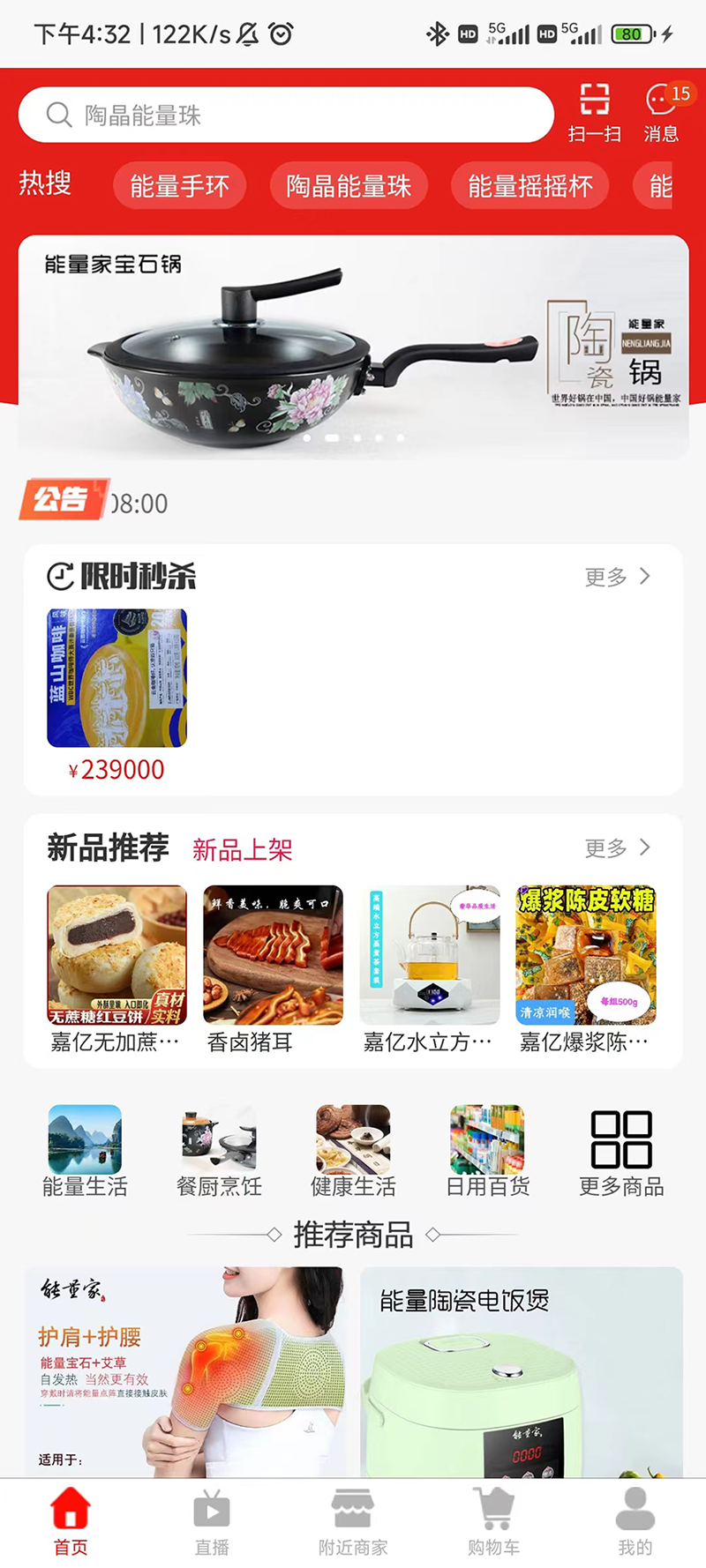Show 更多商品 categories
706x1568 pixels.
(621, 1151)
